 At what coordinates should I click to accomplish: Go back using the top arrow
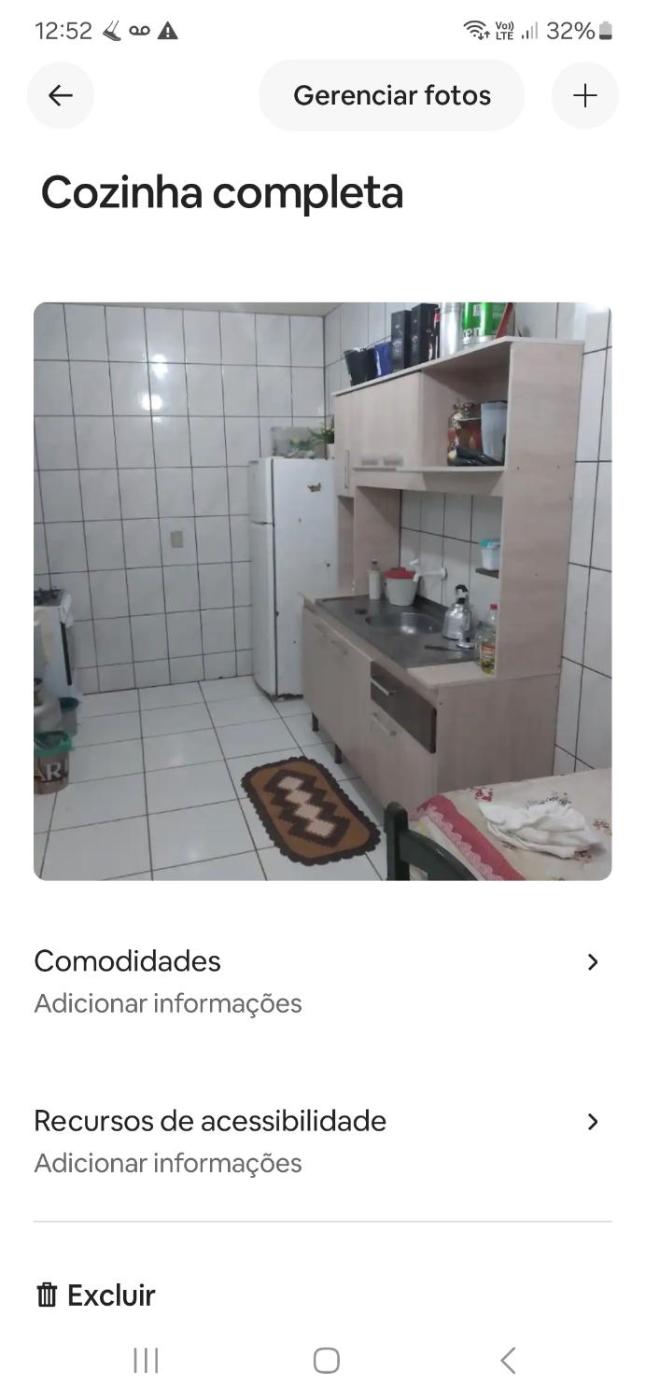pos(61,95)
